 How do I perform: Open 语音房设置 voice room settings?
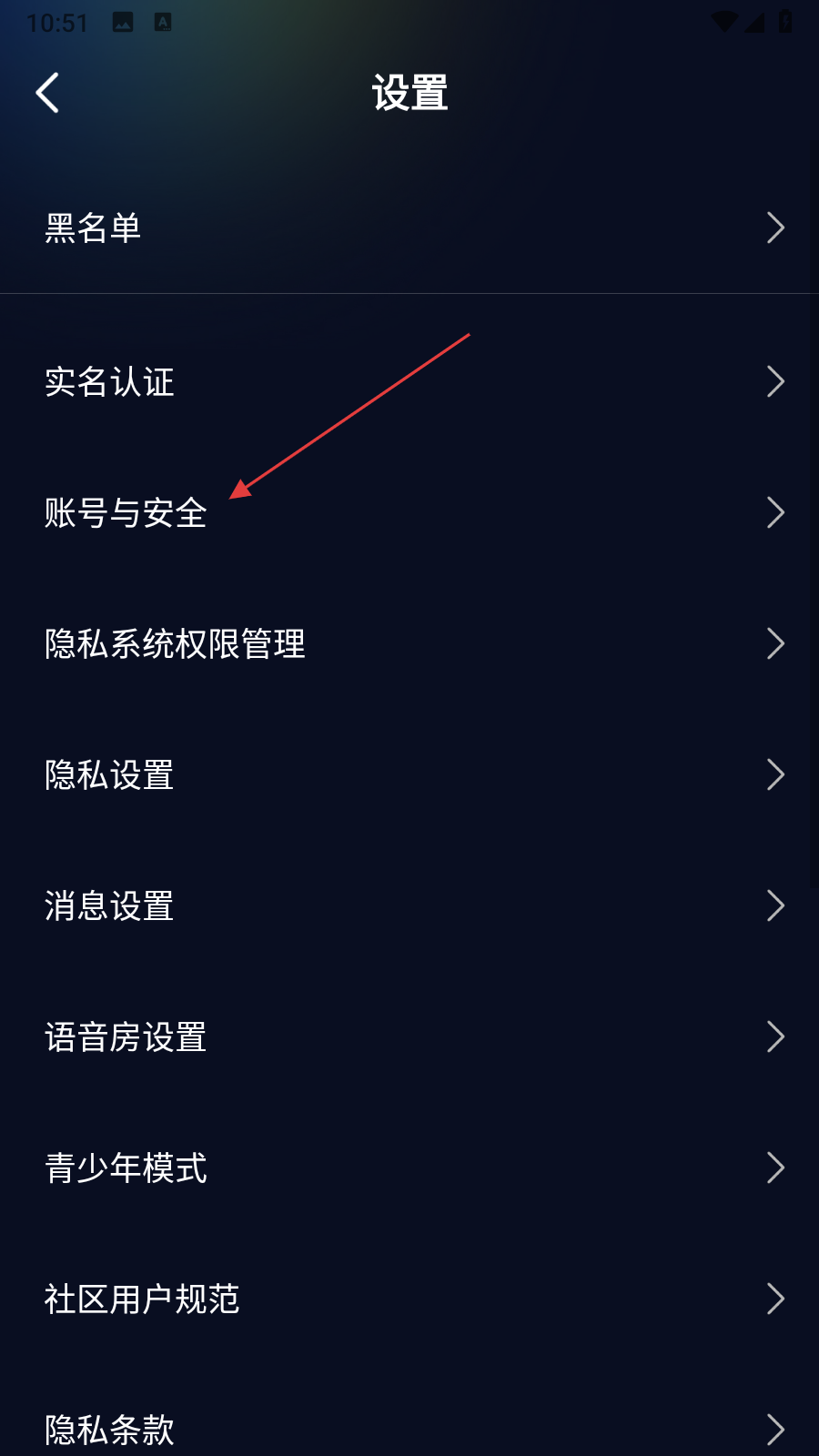point(409,1037)
